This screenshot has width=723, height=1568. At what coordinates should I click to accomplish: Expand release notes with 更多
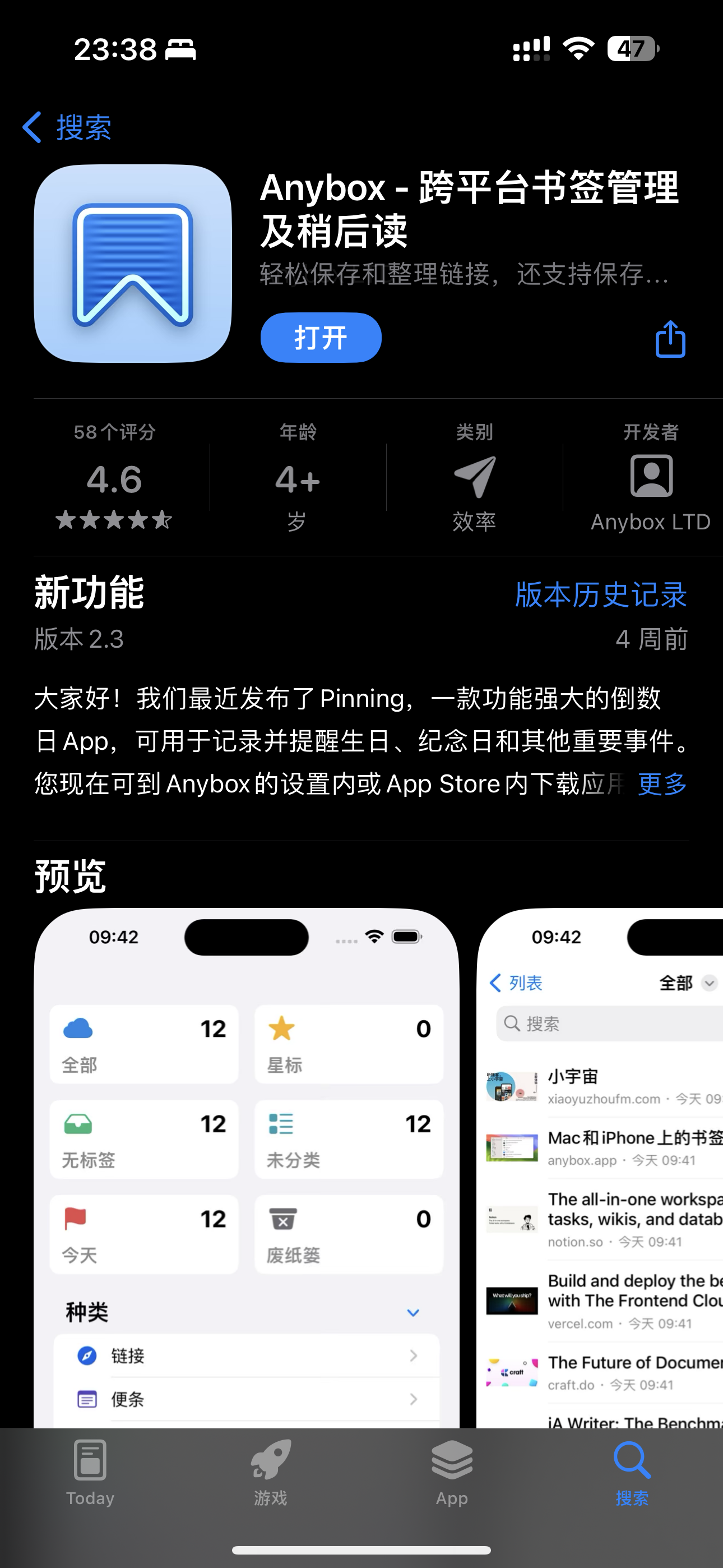pyautogui.click(x=662, y=783)
